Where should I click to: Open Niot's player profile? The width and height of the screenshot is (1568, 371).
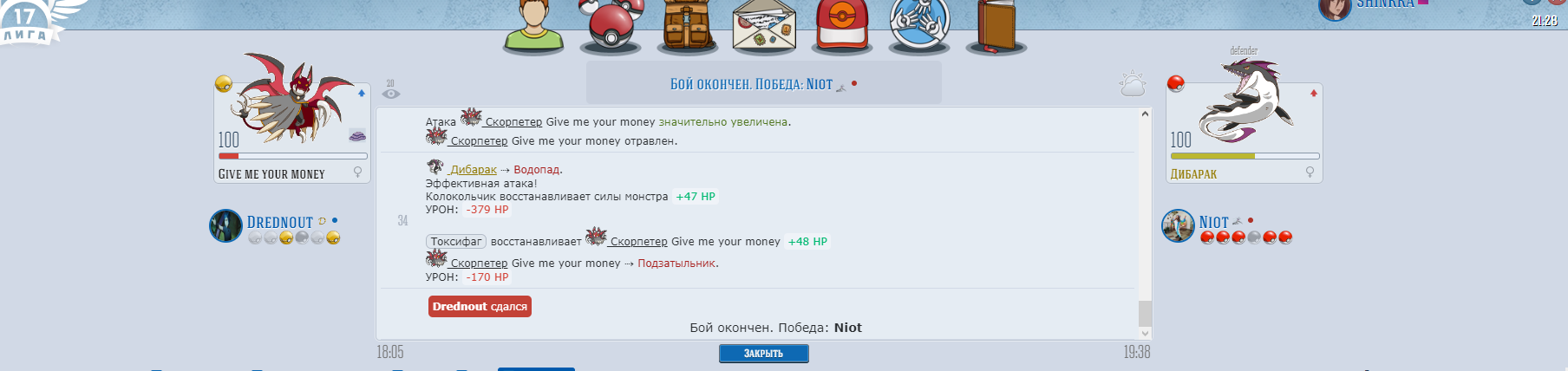(x=1213, y=223)
